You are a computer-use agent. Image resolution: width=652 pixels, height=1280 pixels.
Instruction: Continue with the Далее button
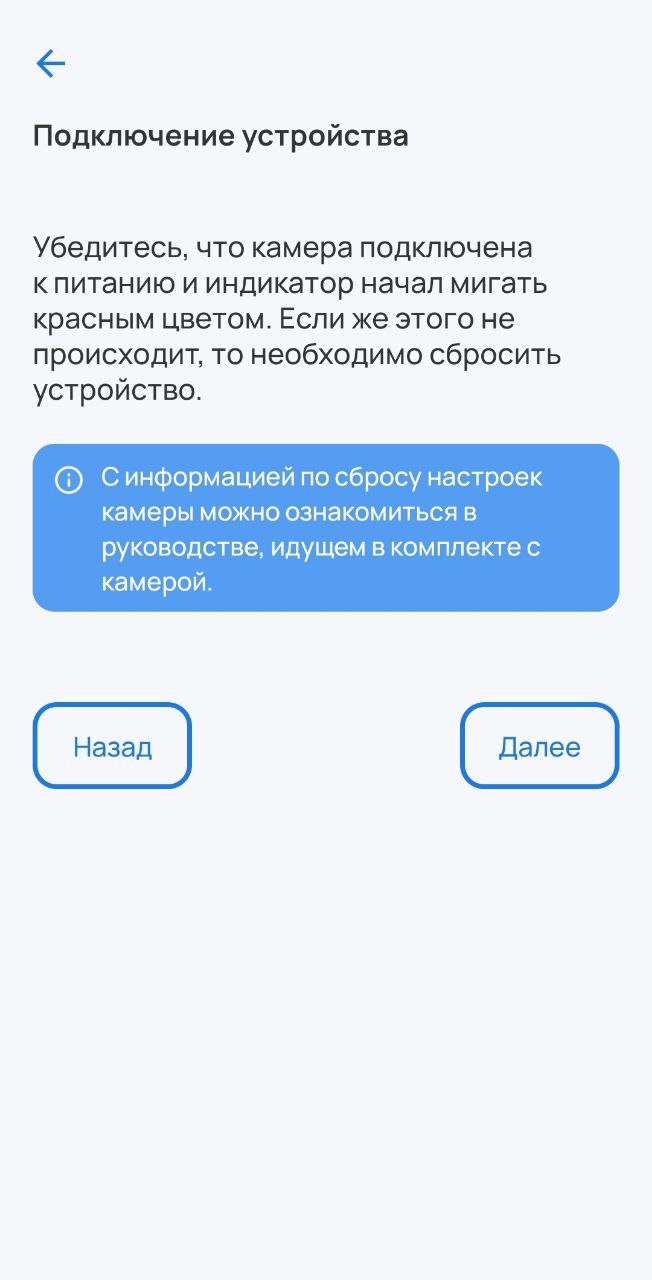539,746
